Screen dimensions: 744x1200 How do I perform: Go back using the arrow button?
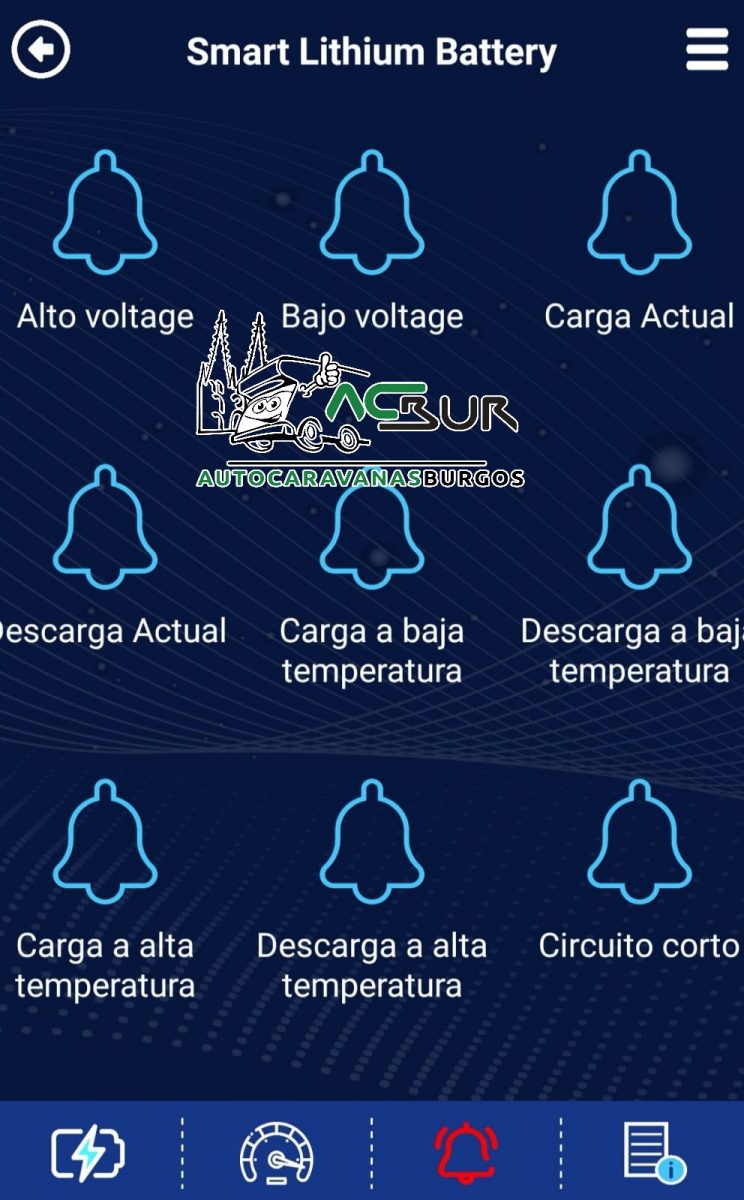[40, 48]
